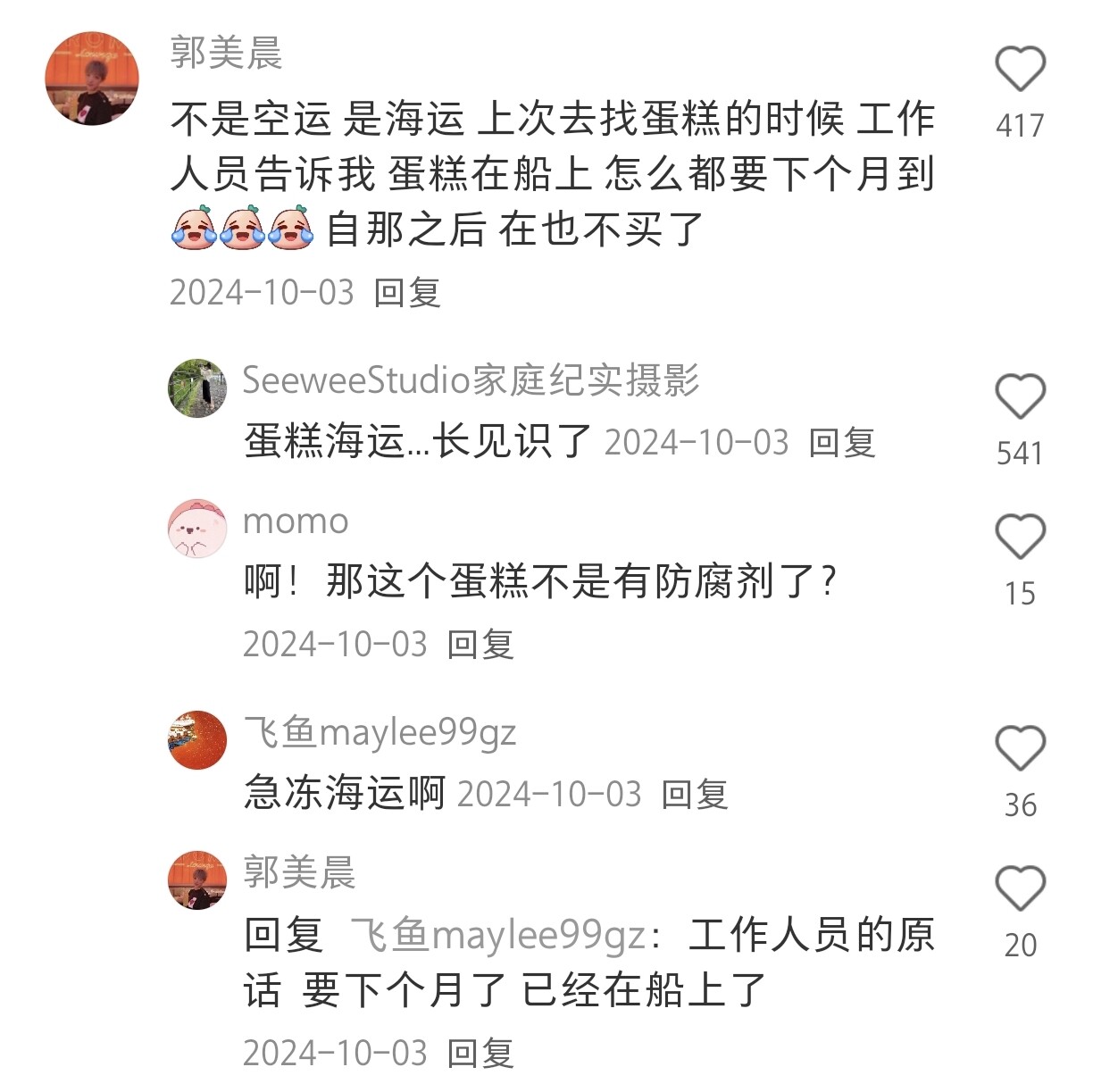Reply to SeeweeStudio家庭纪实摄影's comment
This screenshot has width=1093, height=1092.
[x=841, y=443]
